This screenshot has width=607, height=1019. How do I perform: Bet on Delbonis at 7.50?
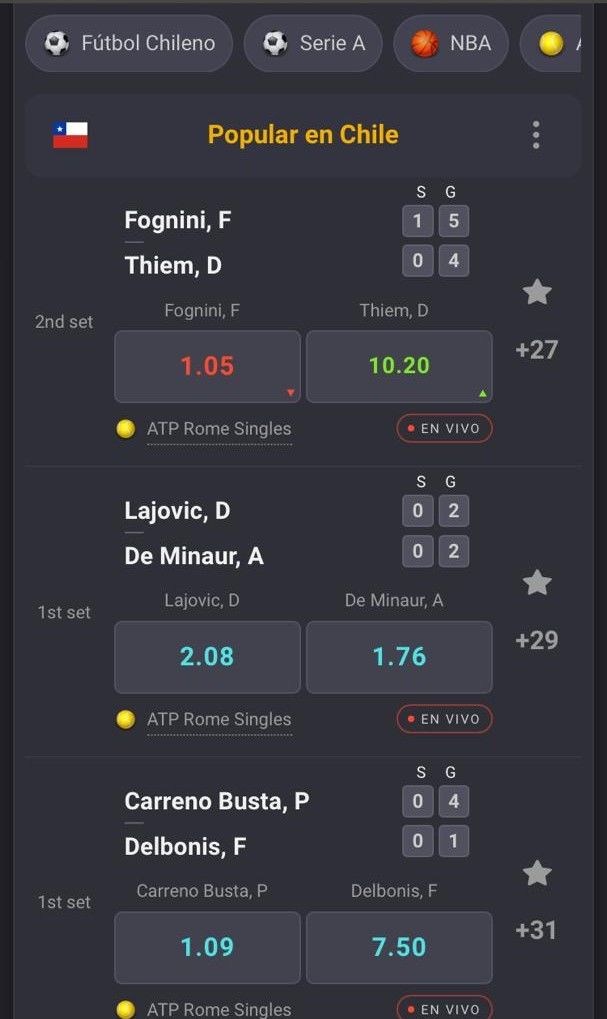pyautogui.click(x=399, y=947)
